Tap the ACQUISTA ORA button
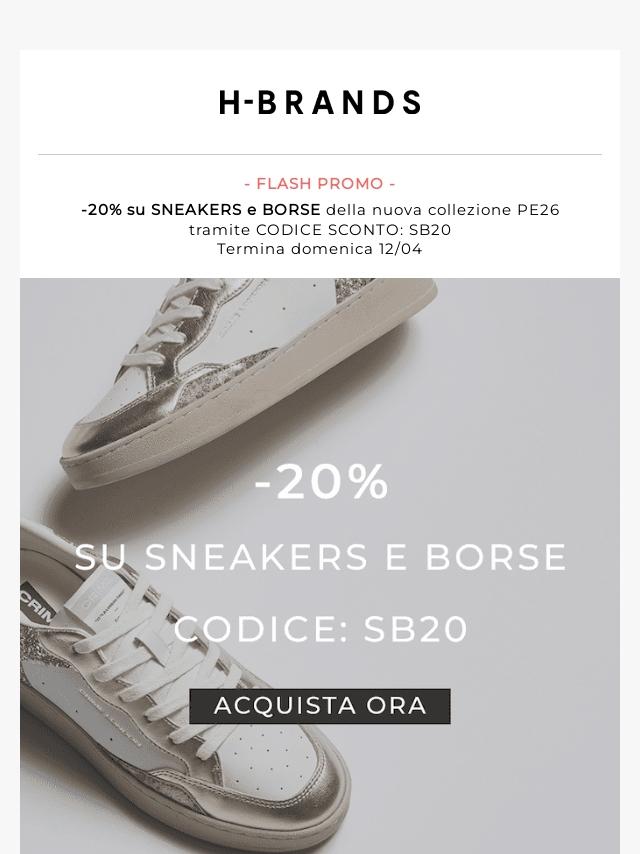640x854 pixels. point(320,706)
